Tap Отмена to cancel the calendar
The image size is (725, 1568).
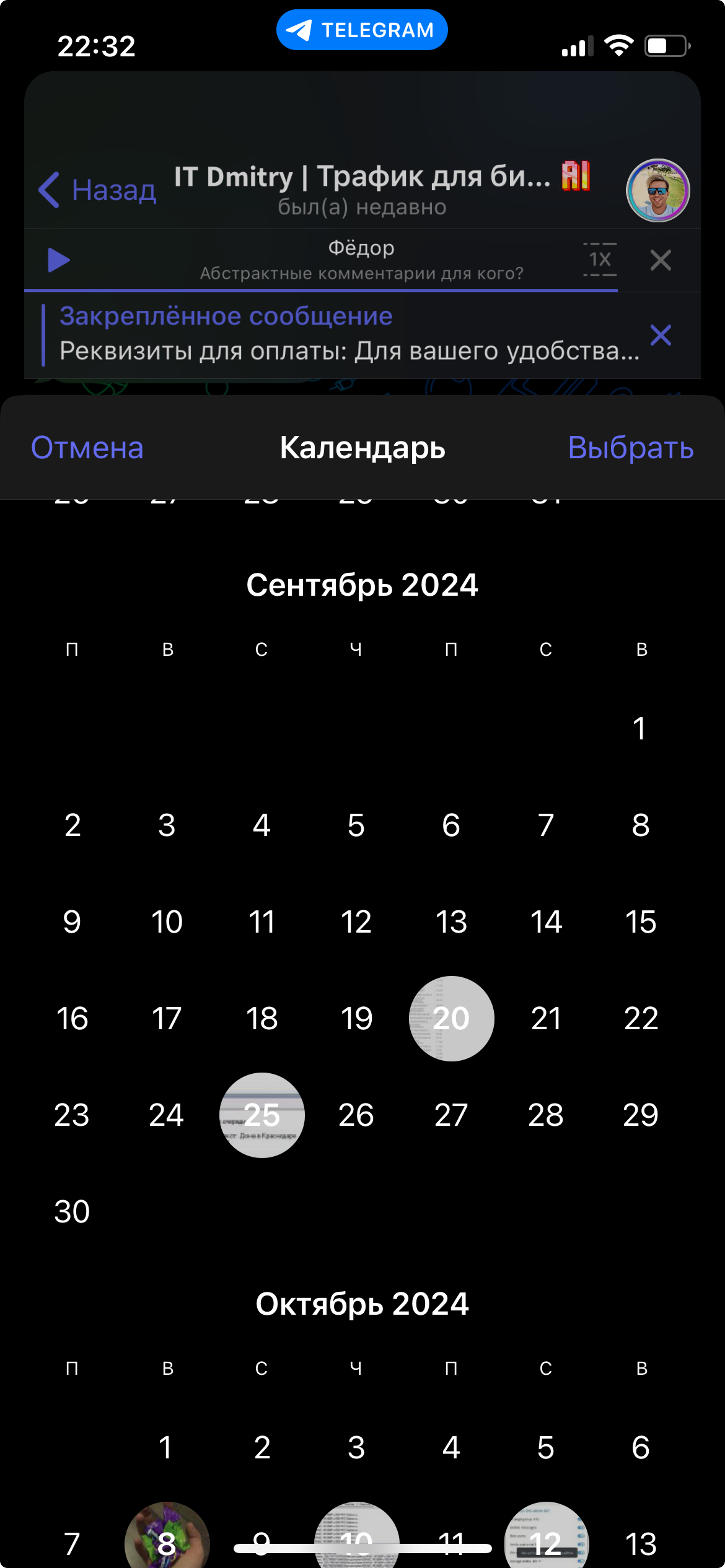point(87,448)
